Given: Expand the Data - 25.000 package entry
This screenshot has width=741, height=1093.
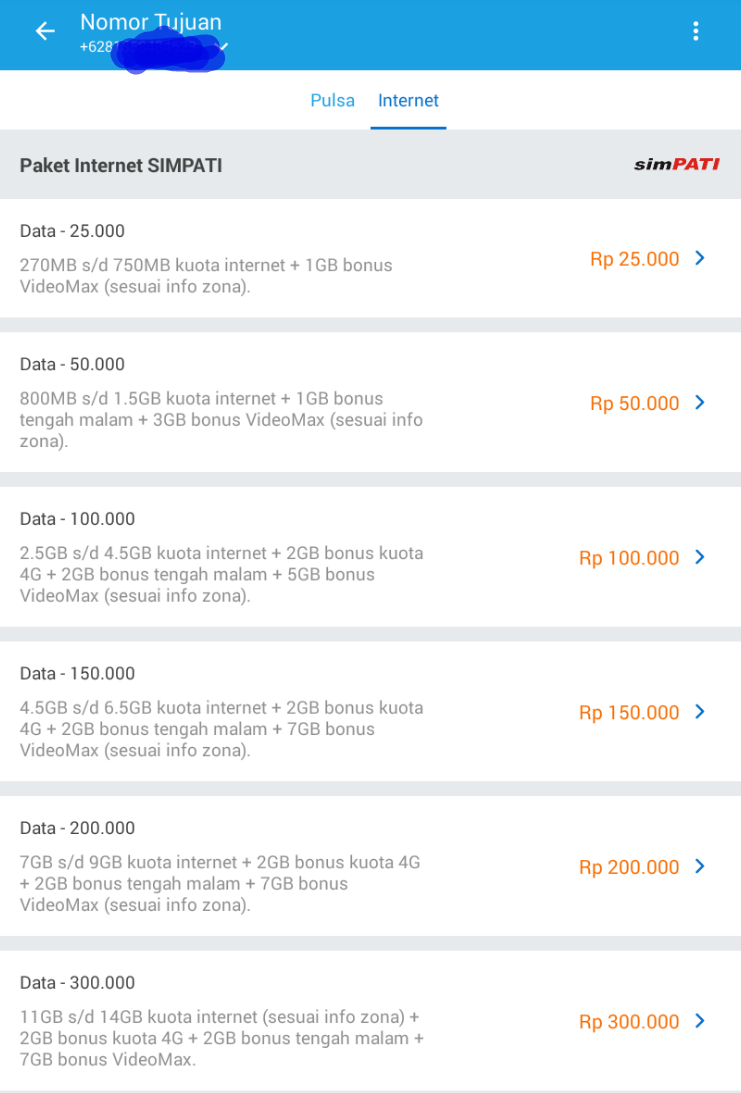Looking at the screenshot, I should [370, 258].
